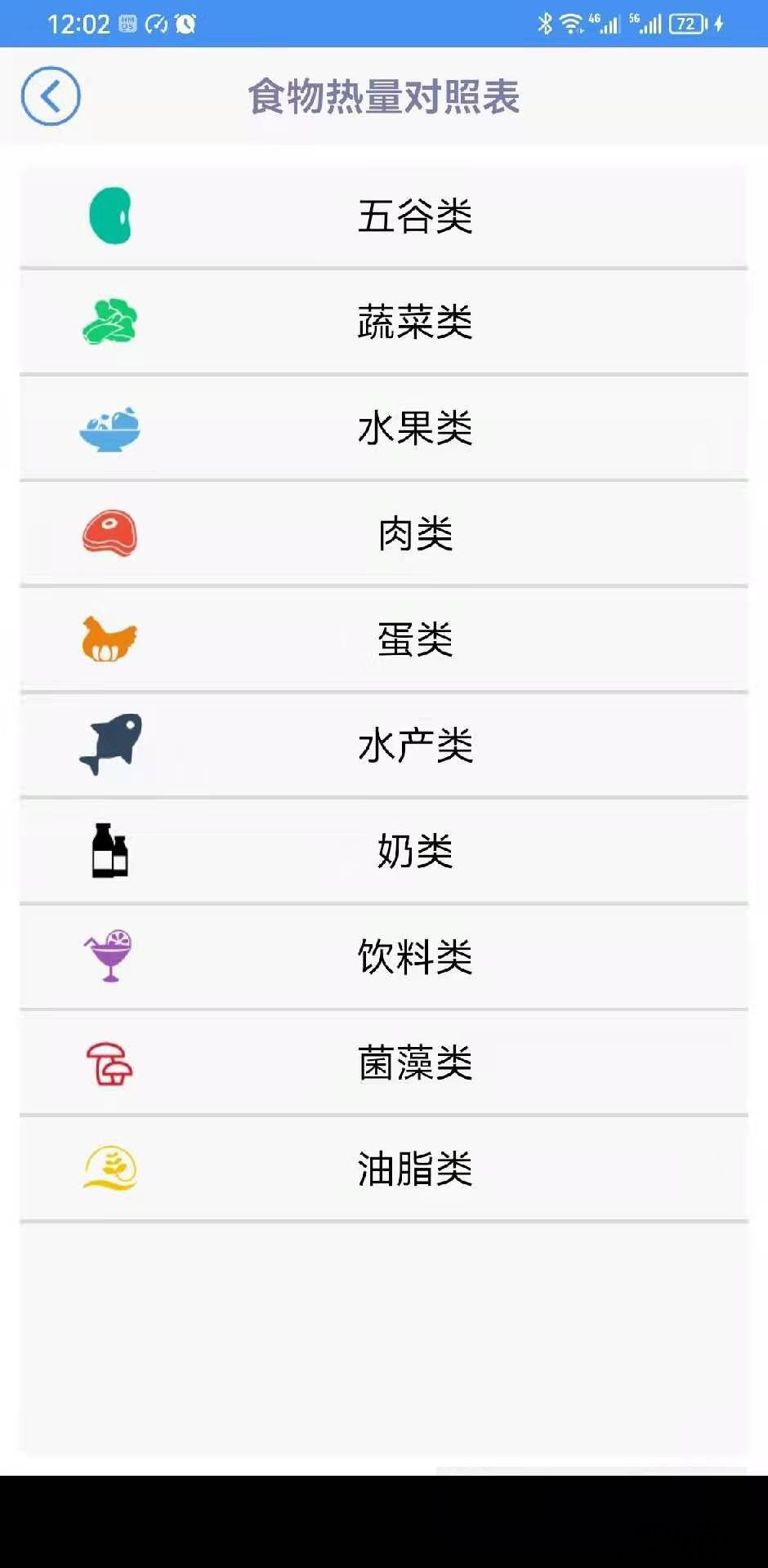Open the 饮料类 row
This screenshot has height=1568, width=768.
pos(384,957)
